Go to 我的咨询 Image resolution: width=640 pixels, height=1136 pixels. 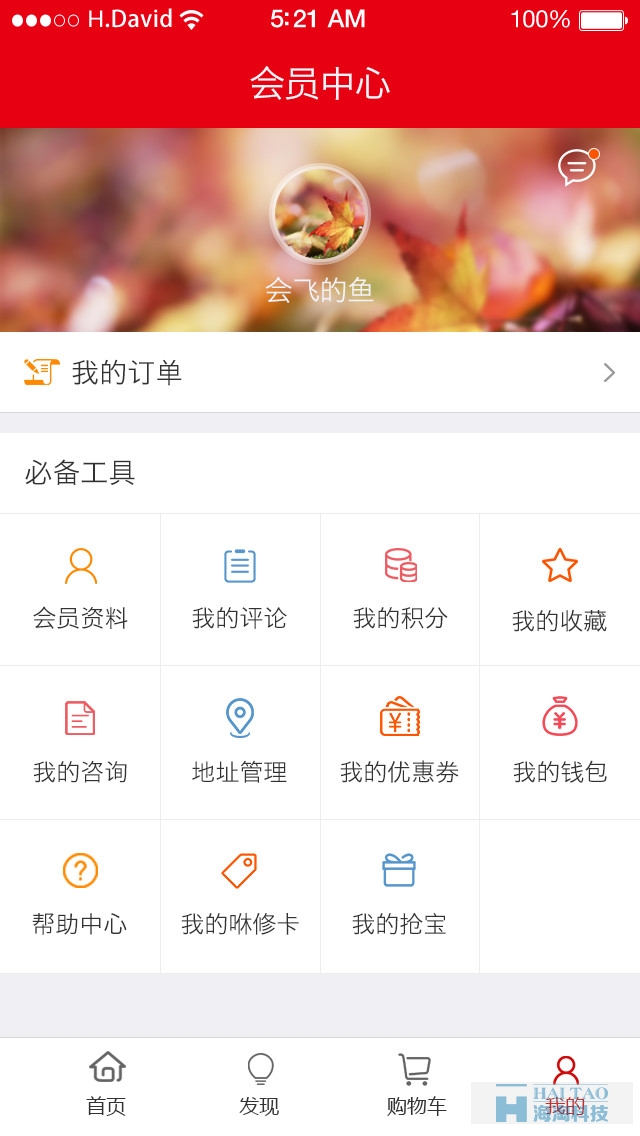pos(80,742)
